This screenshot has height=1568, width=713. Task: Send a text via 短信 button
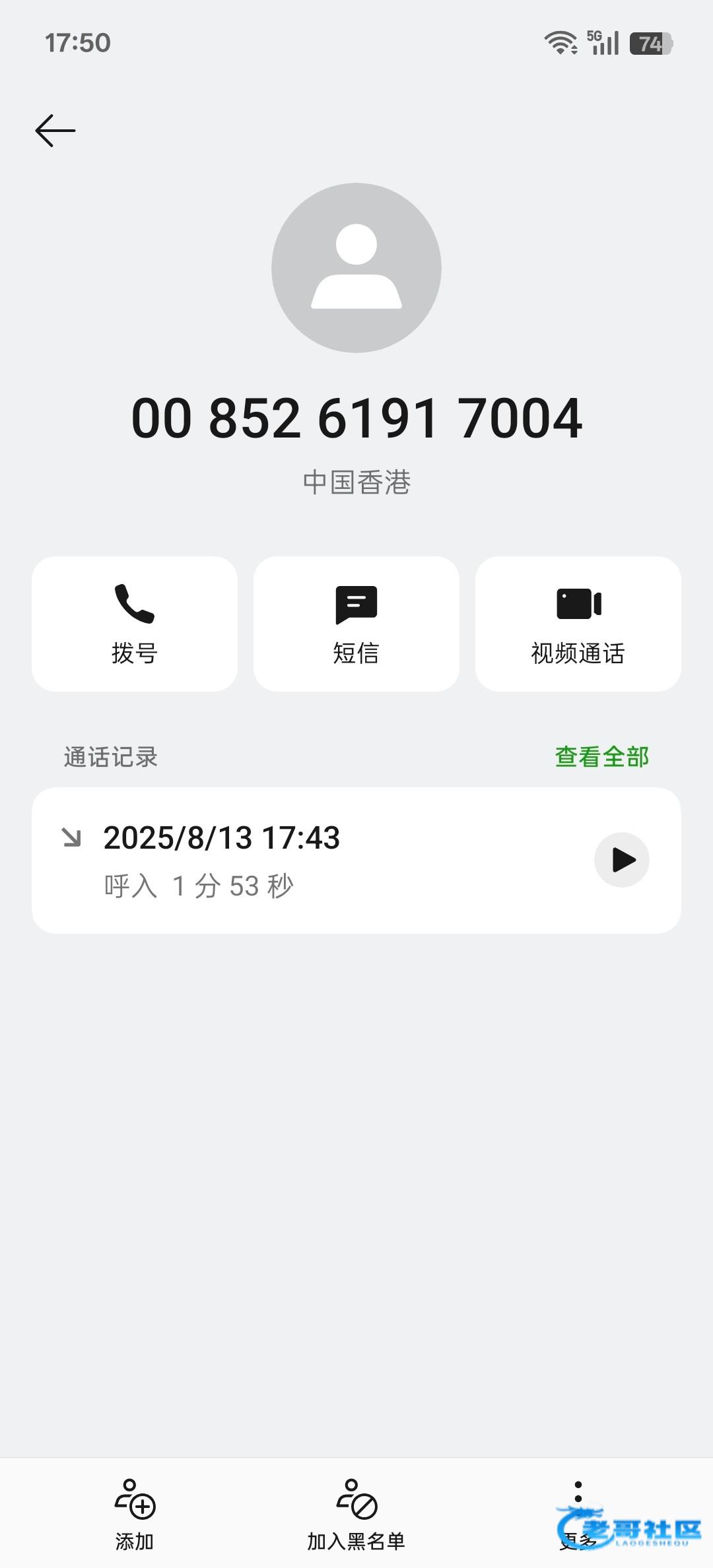(356, 624)
